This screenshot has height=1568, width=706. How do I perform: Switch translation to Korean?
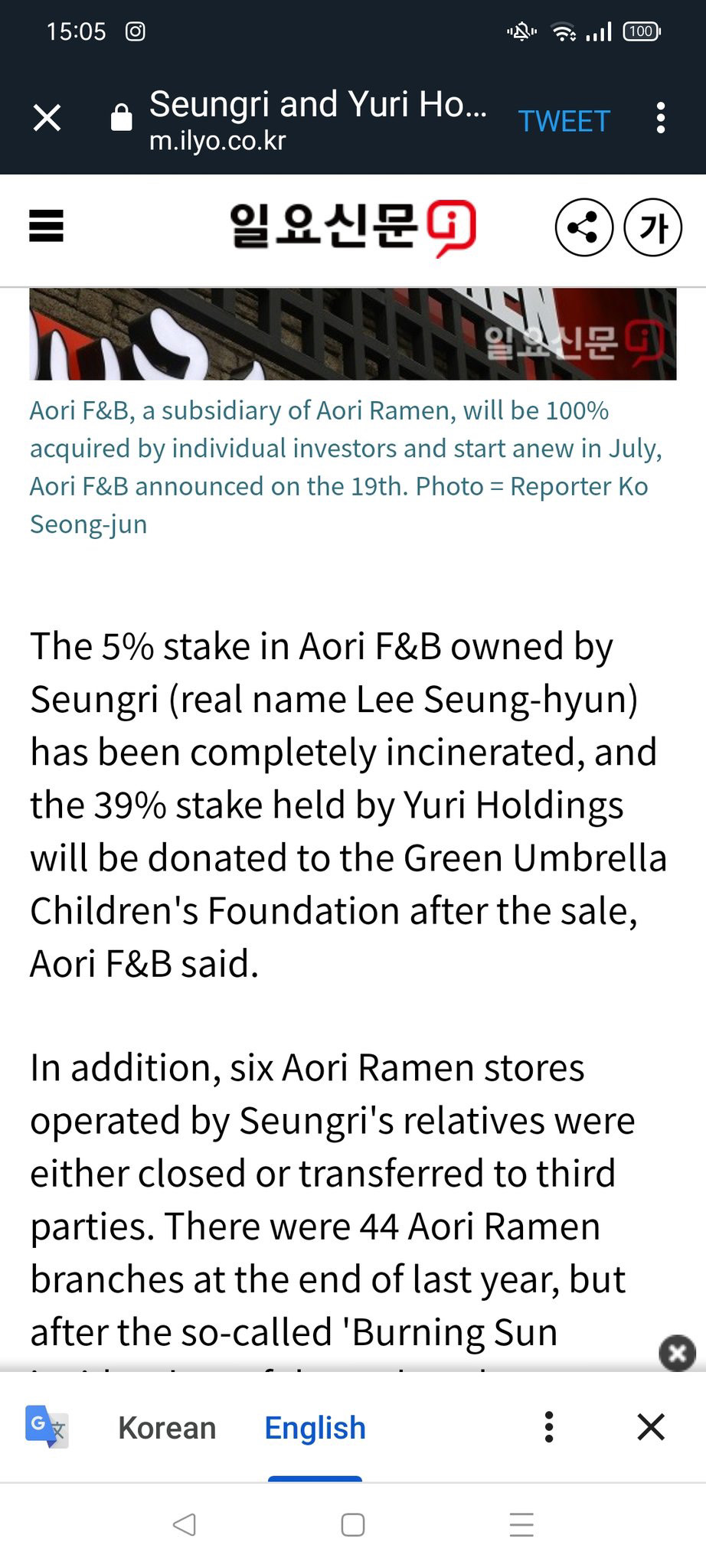pos(167,1428)
